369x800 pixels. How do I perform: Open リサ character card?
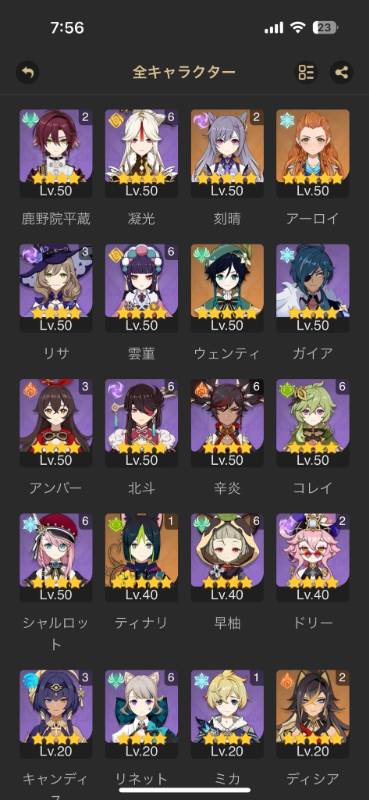tap(56, 289)
